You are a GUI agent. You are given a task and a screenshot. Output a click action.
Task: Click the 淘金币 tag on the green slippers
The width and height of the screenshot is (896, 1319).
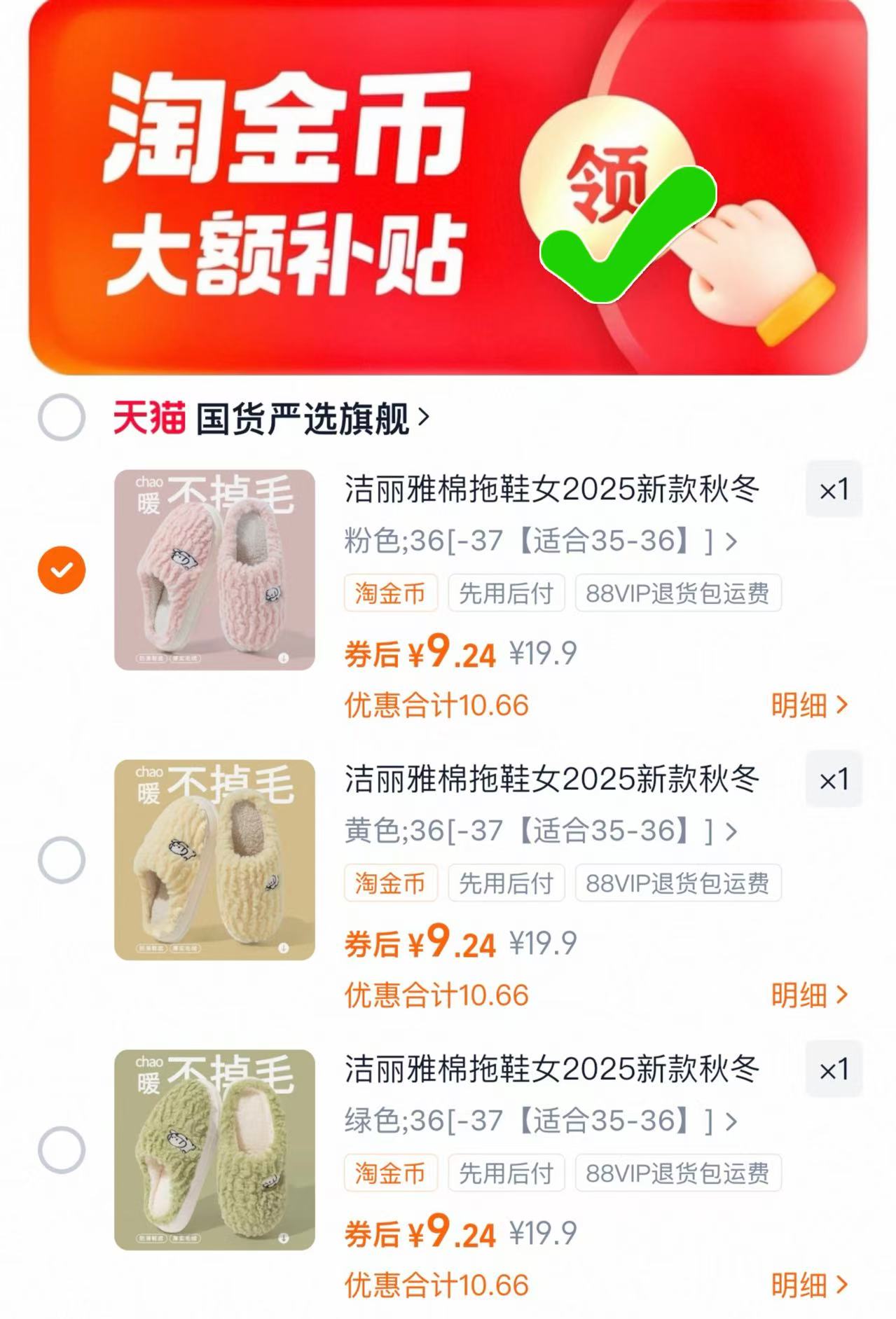pyautogui.click(x=392, y=1173)
